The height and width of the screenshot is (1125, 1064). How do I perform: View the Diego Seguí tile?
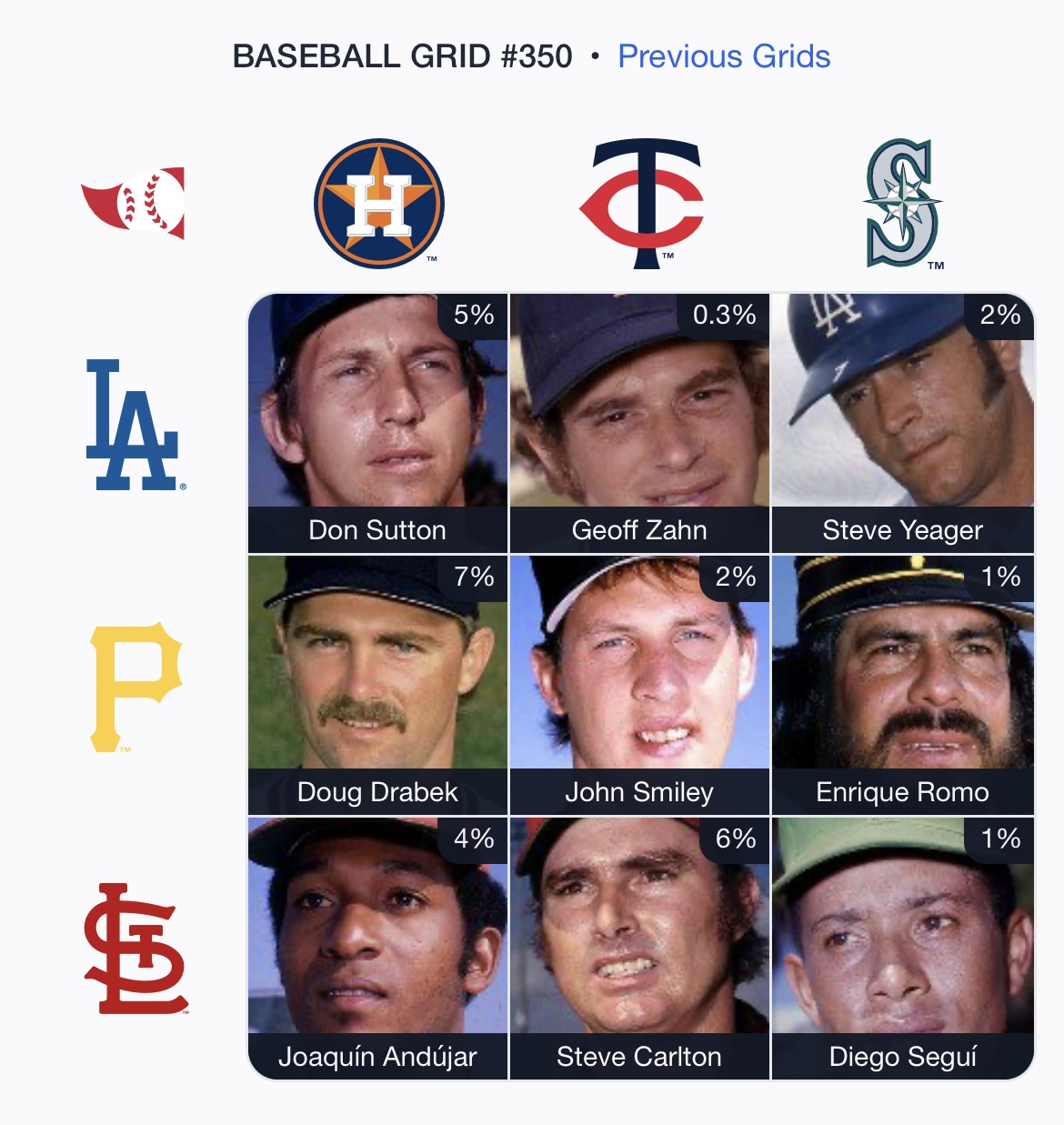click(902, 948)
